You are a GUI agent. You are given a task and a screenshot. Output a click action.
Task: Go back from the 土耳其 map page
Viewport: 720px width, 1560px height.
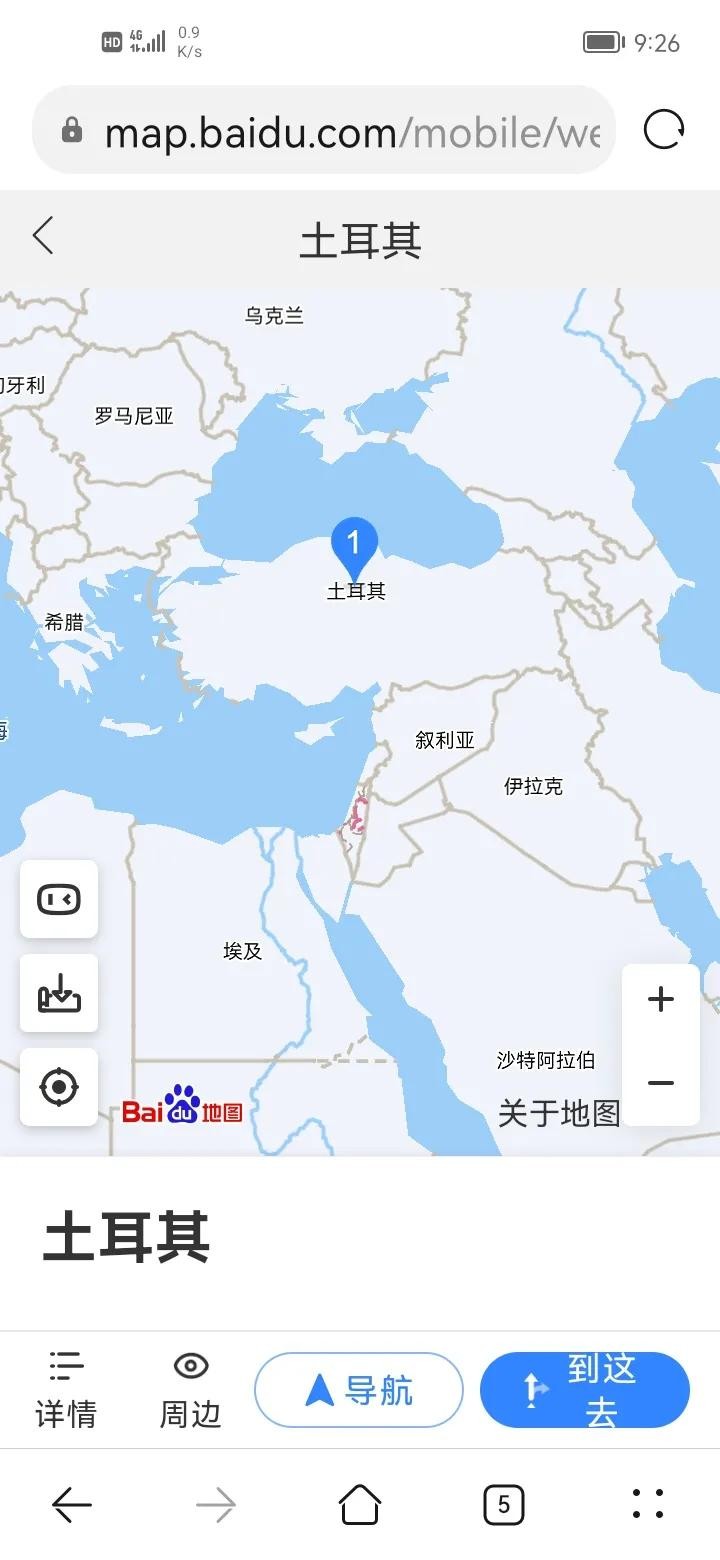click(x=43, y=237)
